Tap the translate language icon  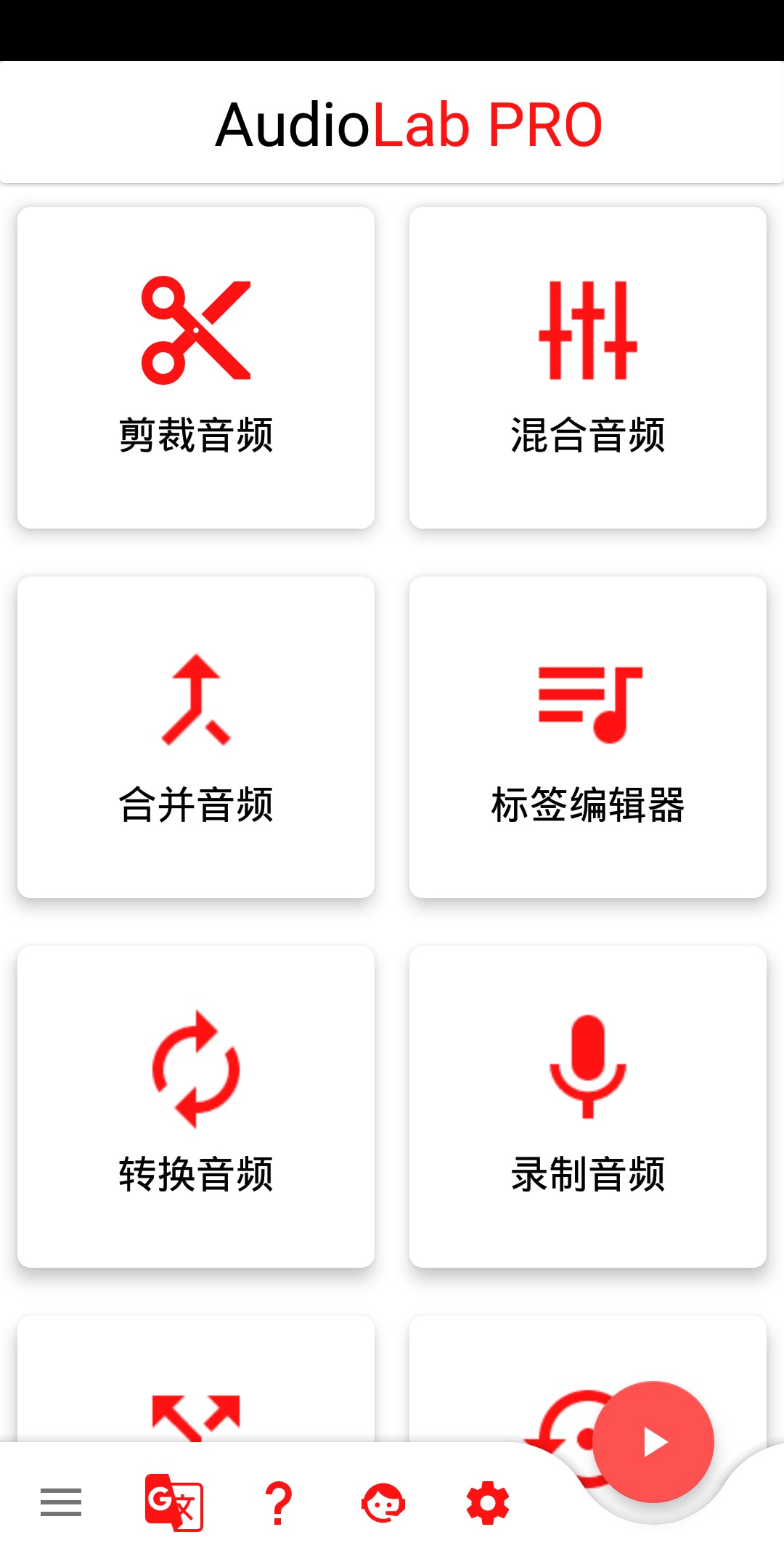pyautogui.click(x=173, y=1502)
